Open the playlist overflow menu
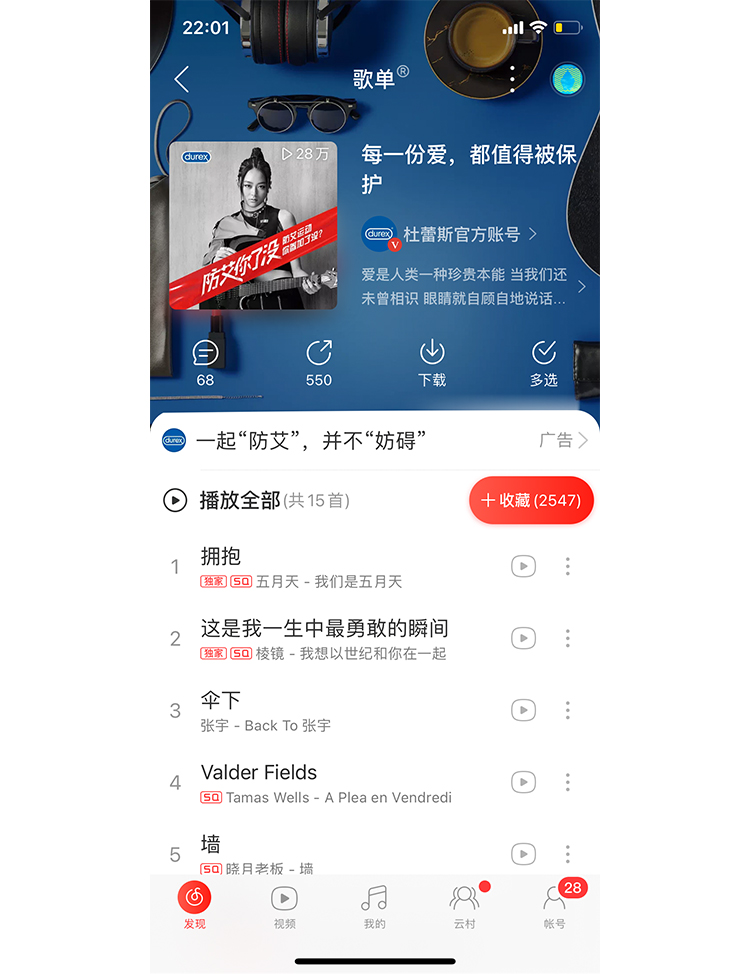 (512, 79)
